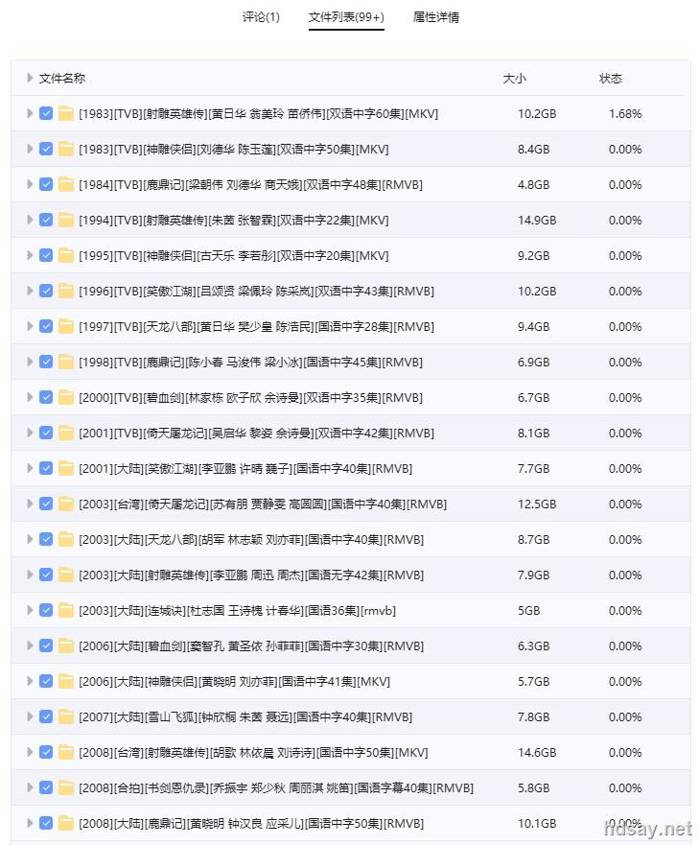Uncheck the [1995] 神雕侠侣 checkbox
The image size is (699, 845).
pyautogui.click(x=46, y=255)
